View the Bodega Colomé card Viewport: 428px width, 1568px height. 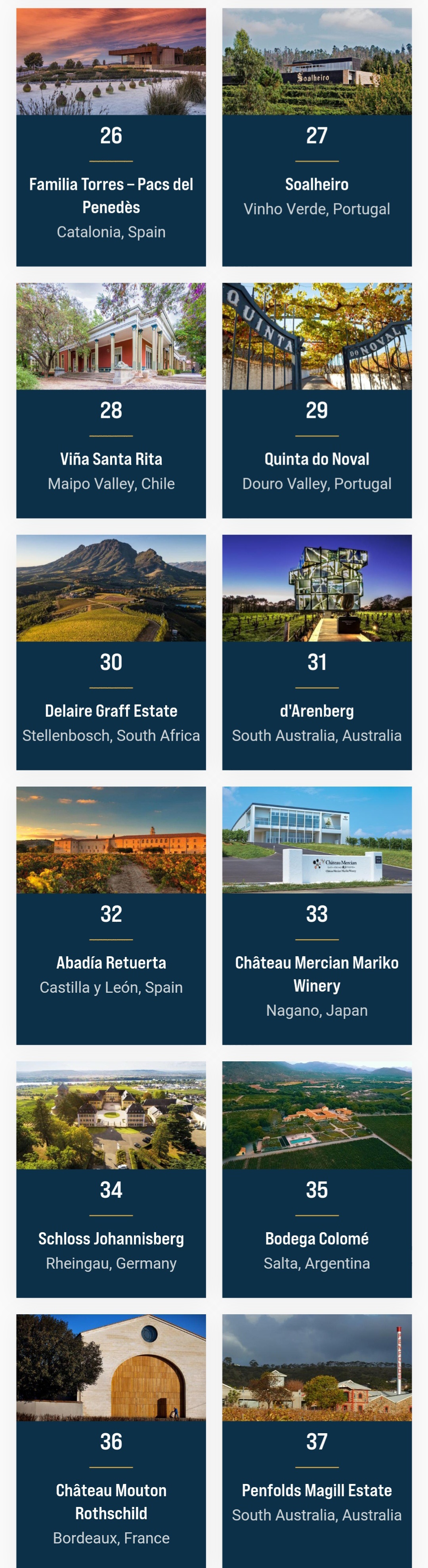coord(317,1238)
